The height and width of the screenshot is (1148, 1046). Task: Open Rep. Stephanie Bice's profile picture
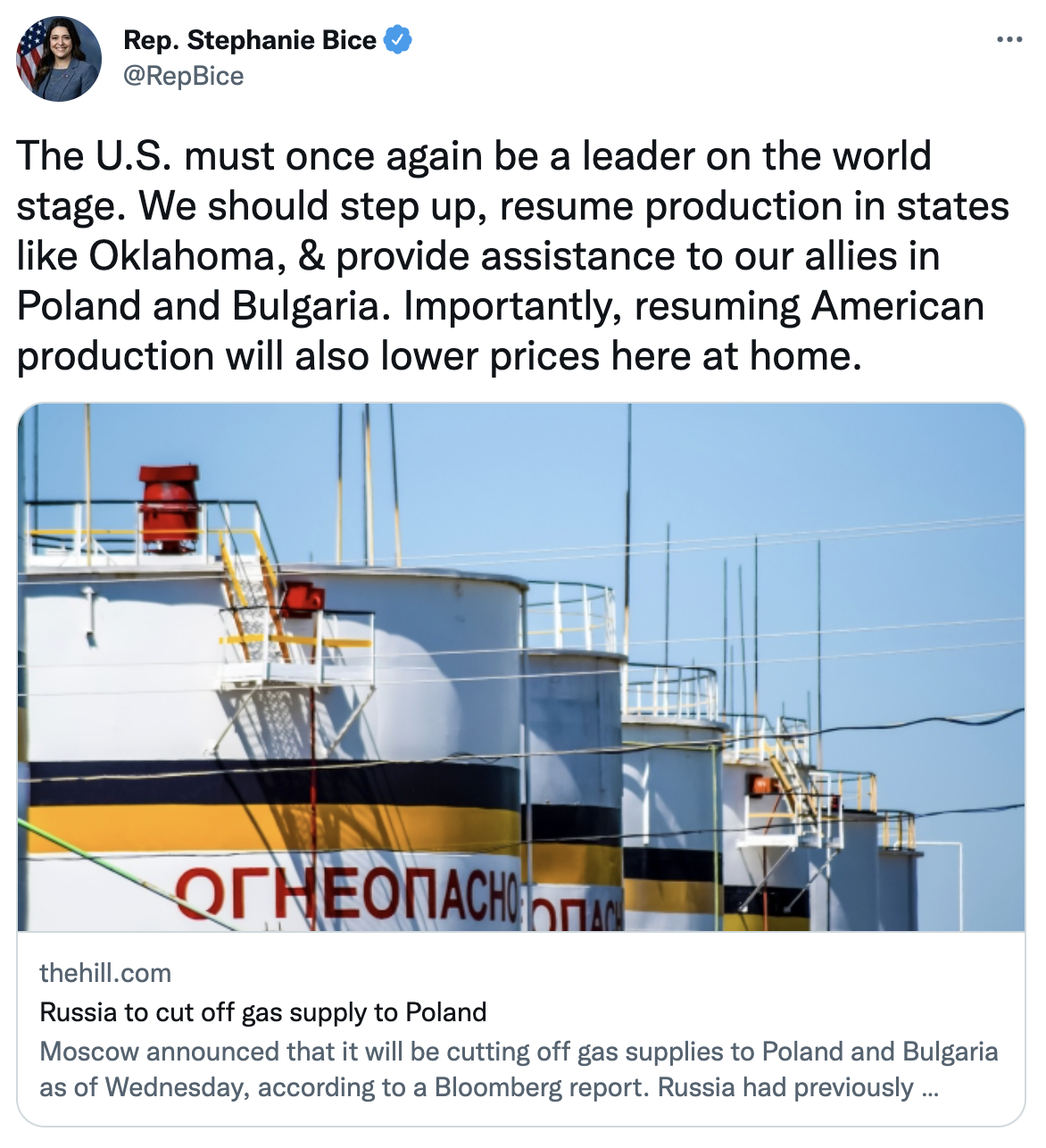(x=58, y=59)
